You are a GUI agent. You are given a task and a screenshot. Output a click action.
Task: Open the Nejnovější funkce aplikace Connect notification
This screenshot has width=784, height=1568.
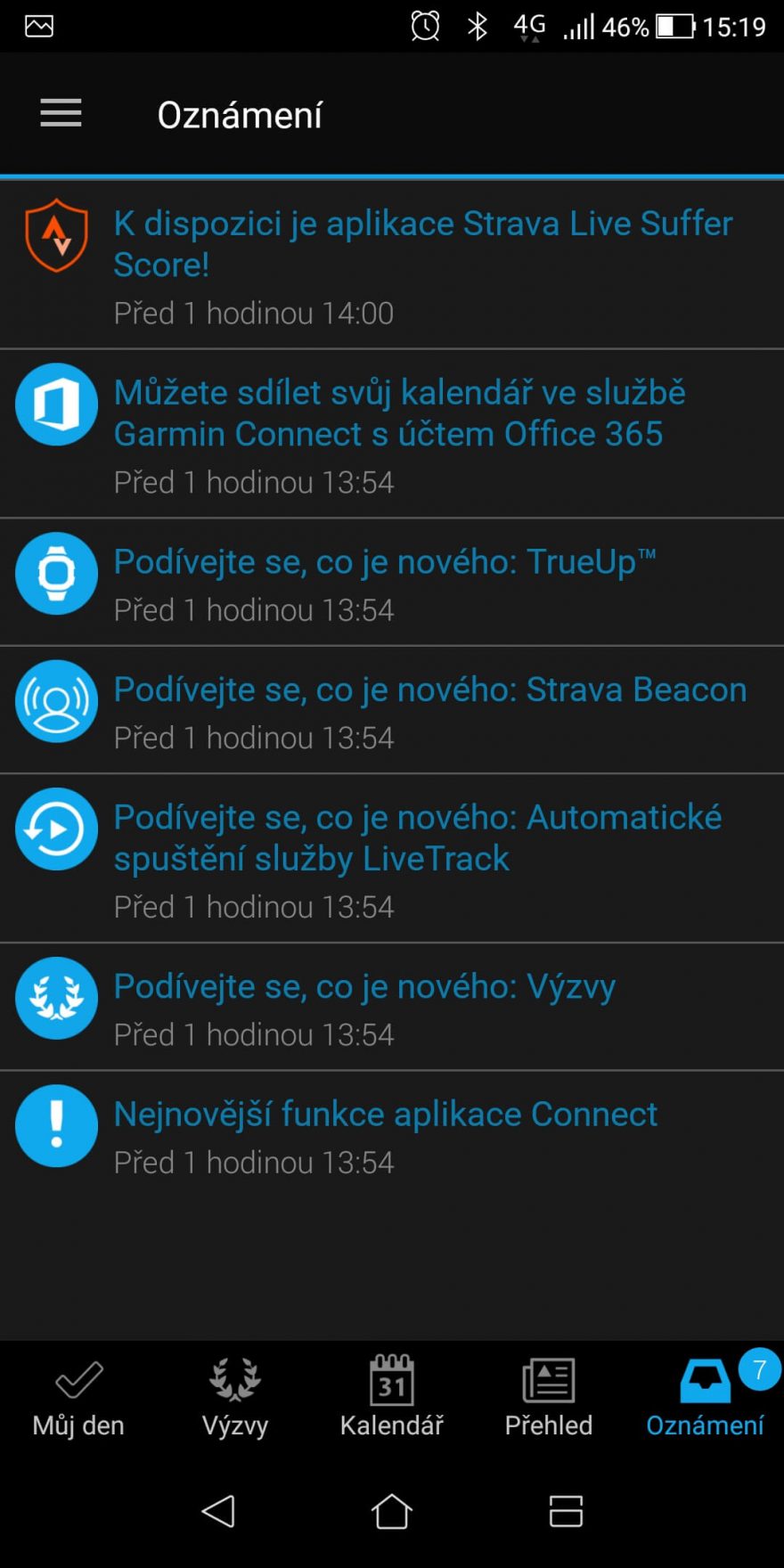(385, 1114)
